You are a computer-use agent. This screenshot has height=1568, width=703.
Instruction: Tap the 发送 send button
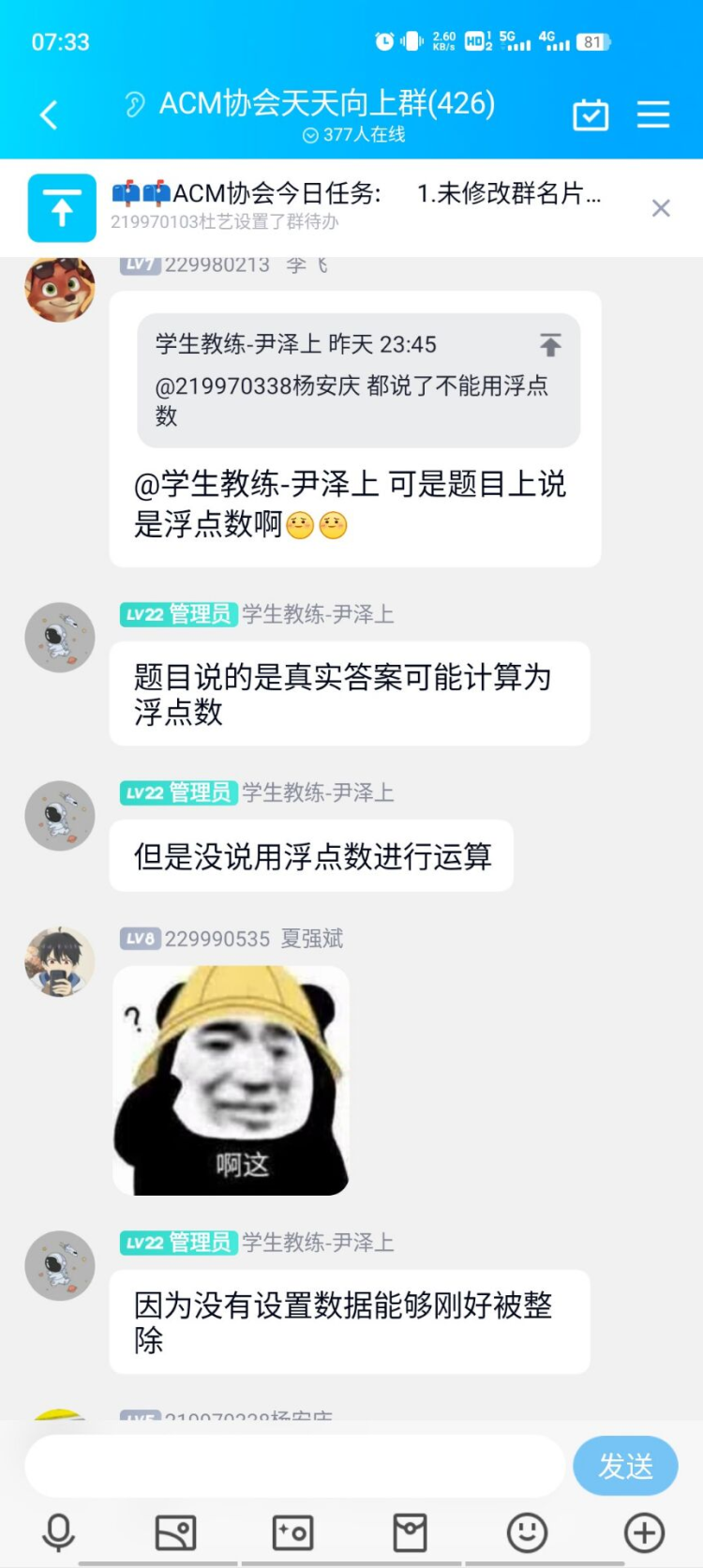625,1466
